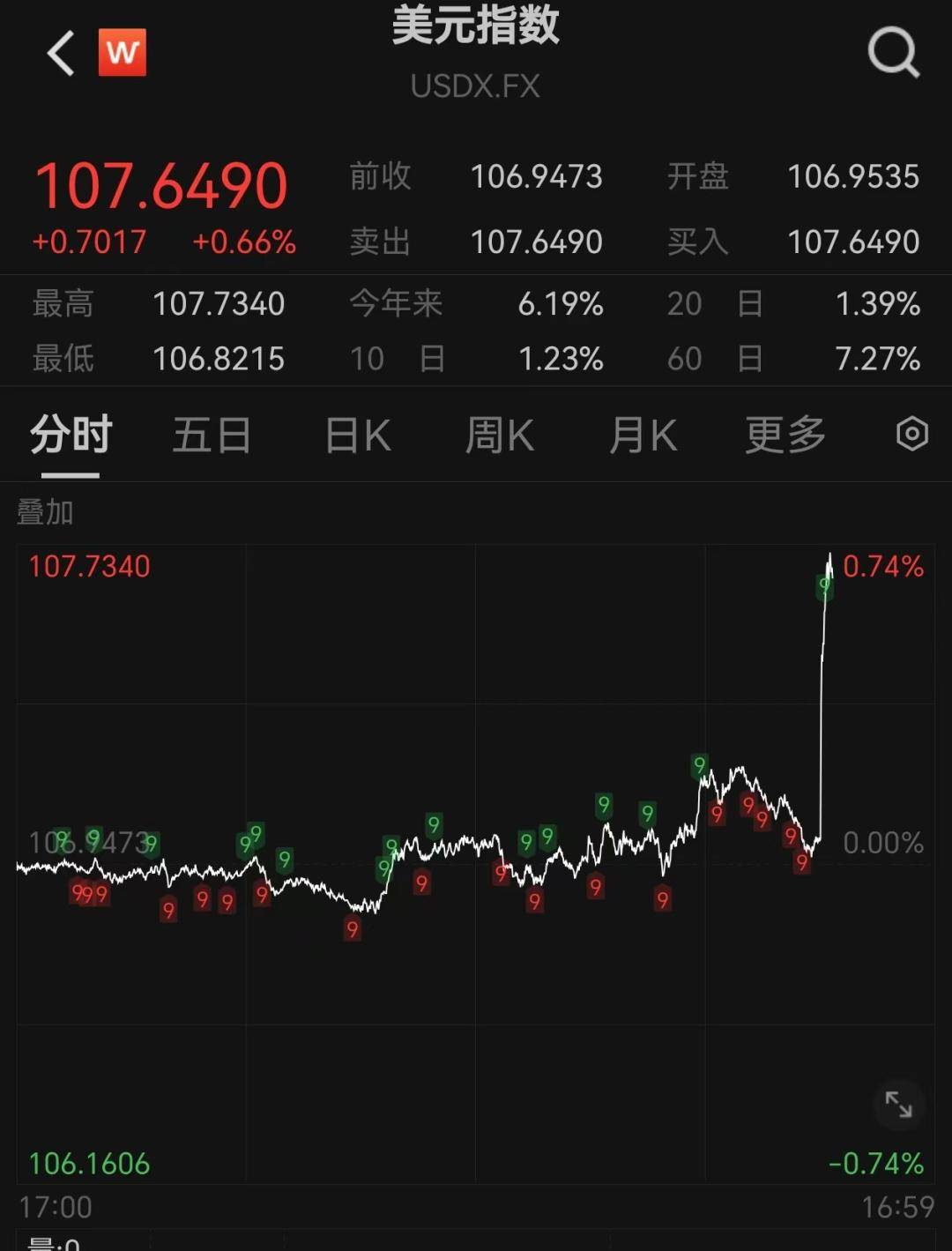The image size is (952, 1251).
Task: Switch to the 周K weekly chart tab
Action: 499,435
